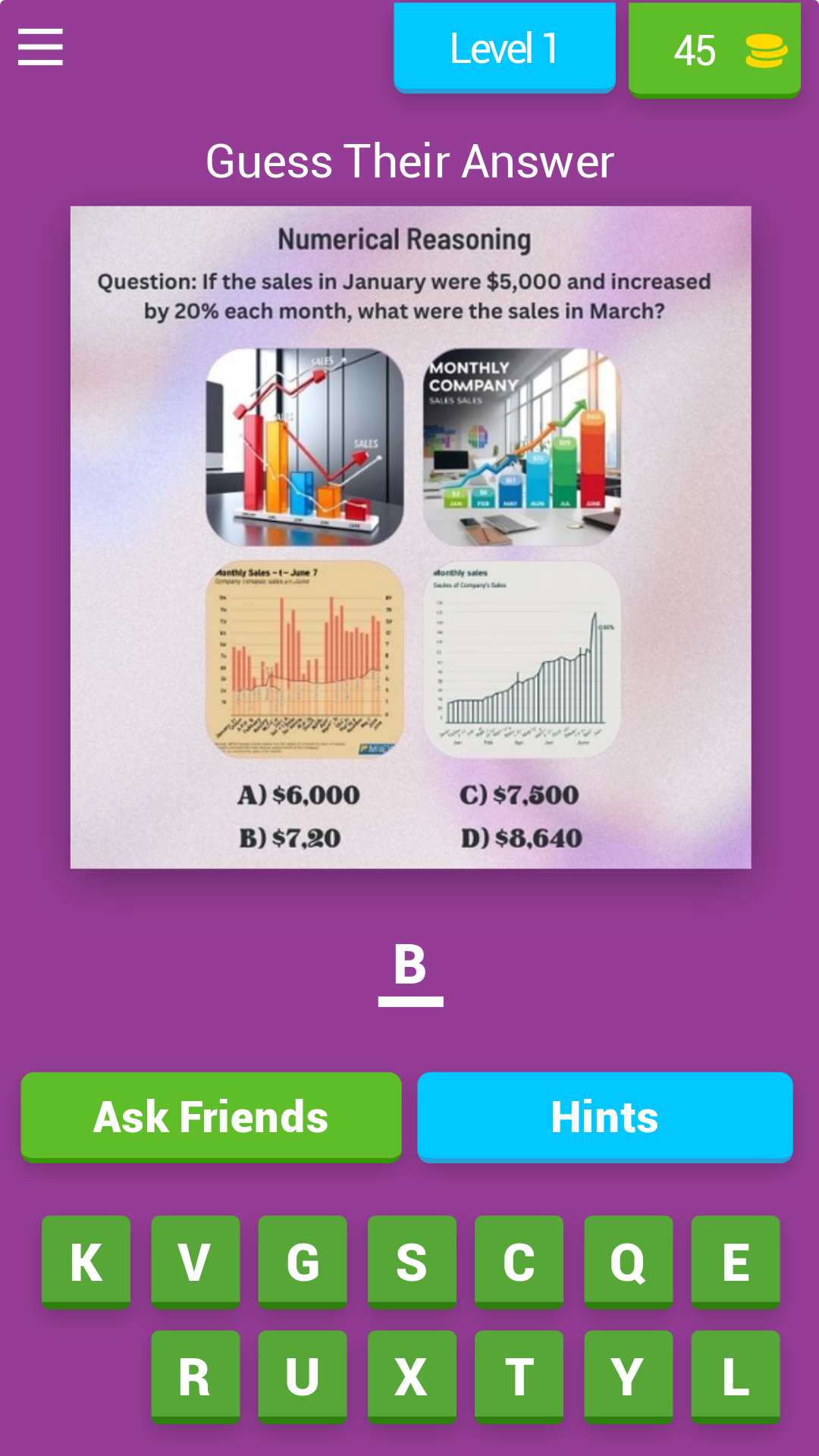Choose the letter V tile
819x1456 pixels.
195,1262
